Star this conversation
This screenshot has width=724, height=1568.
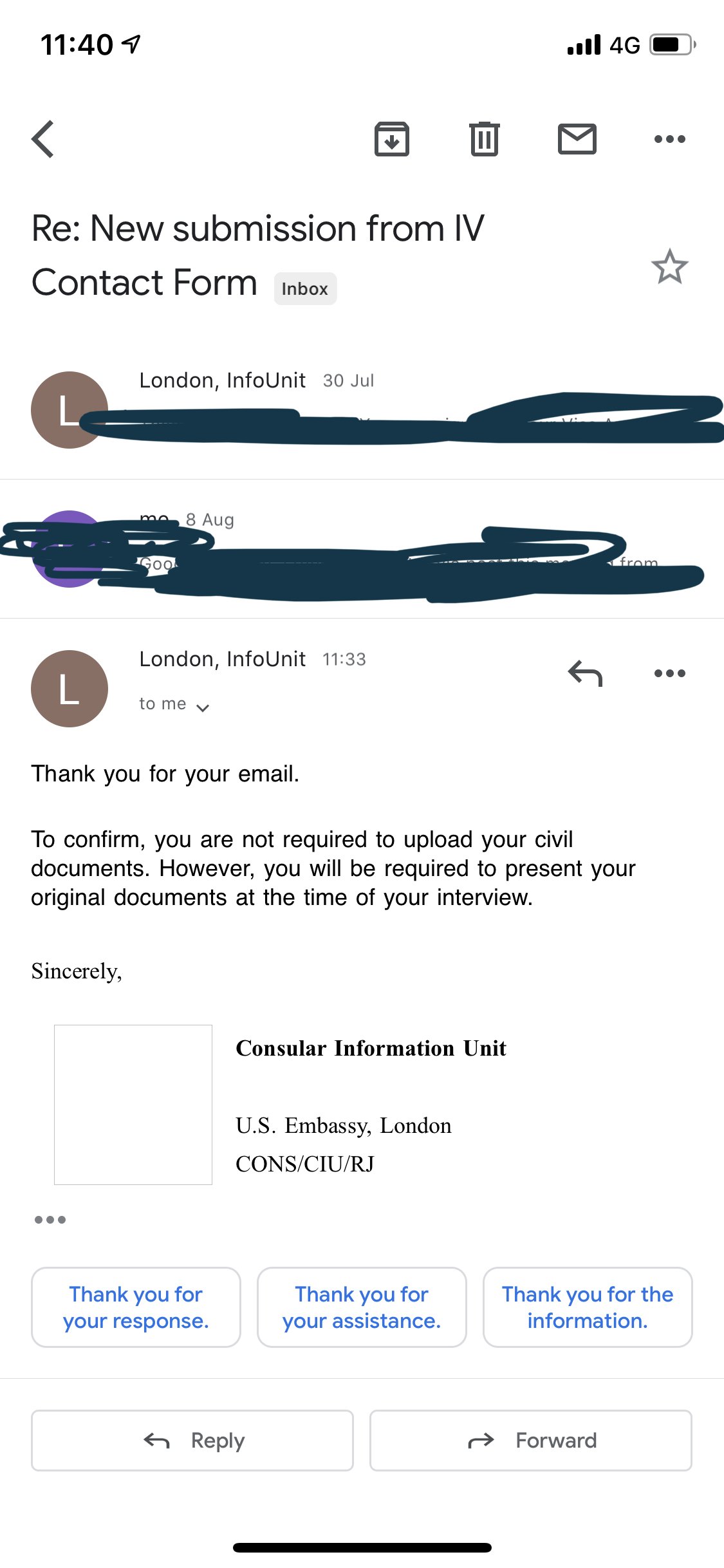coord(669,267)
